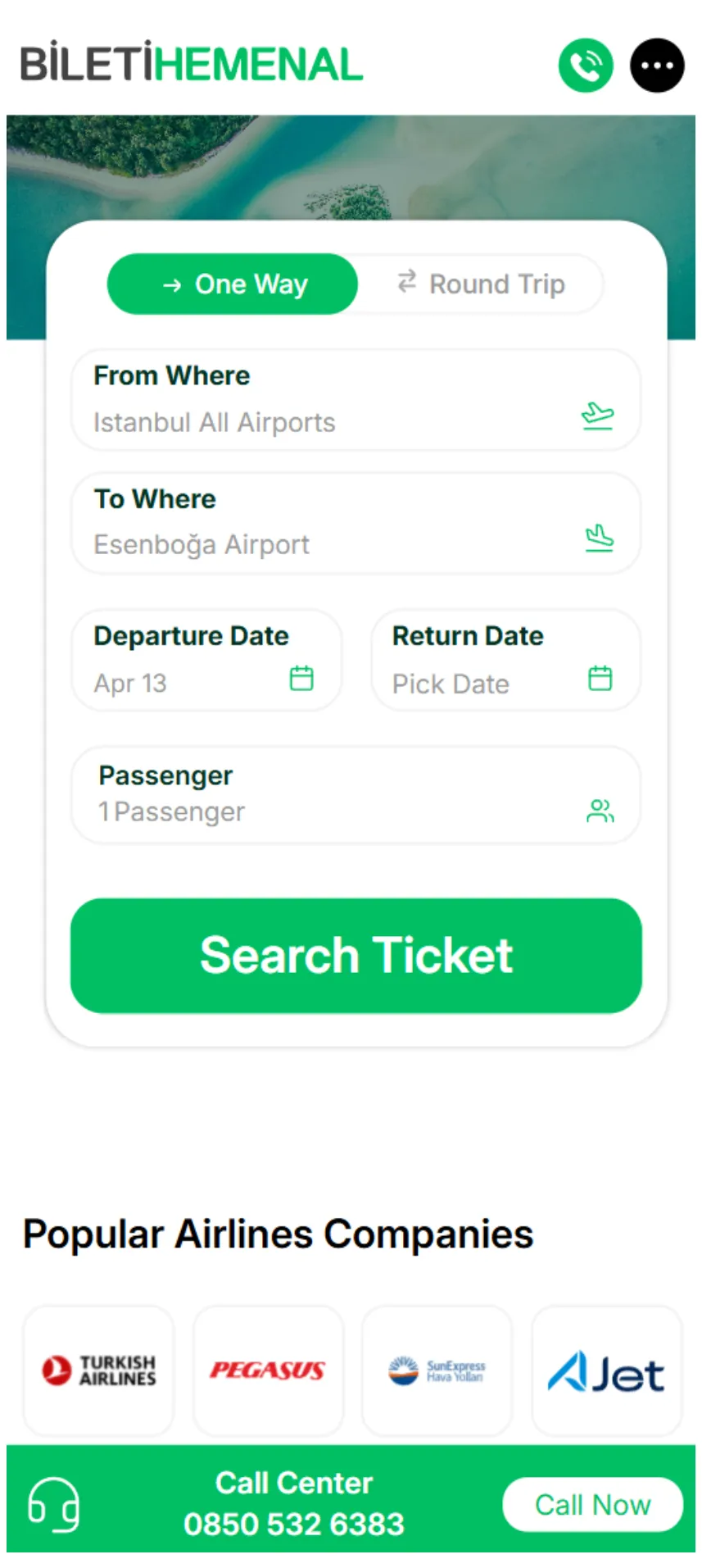The image size is (702, 1568).
Task: Tap the Call Now button
Action: [592, 1503]
